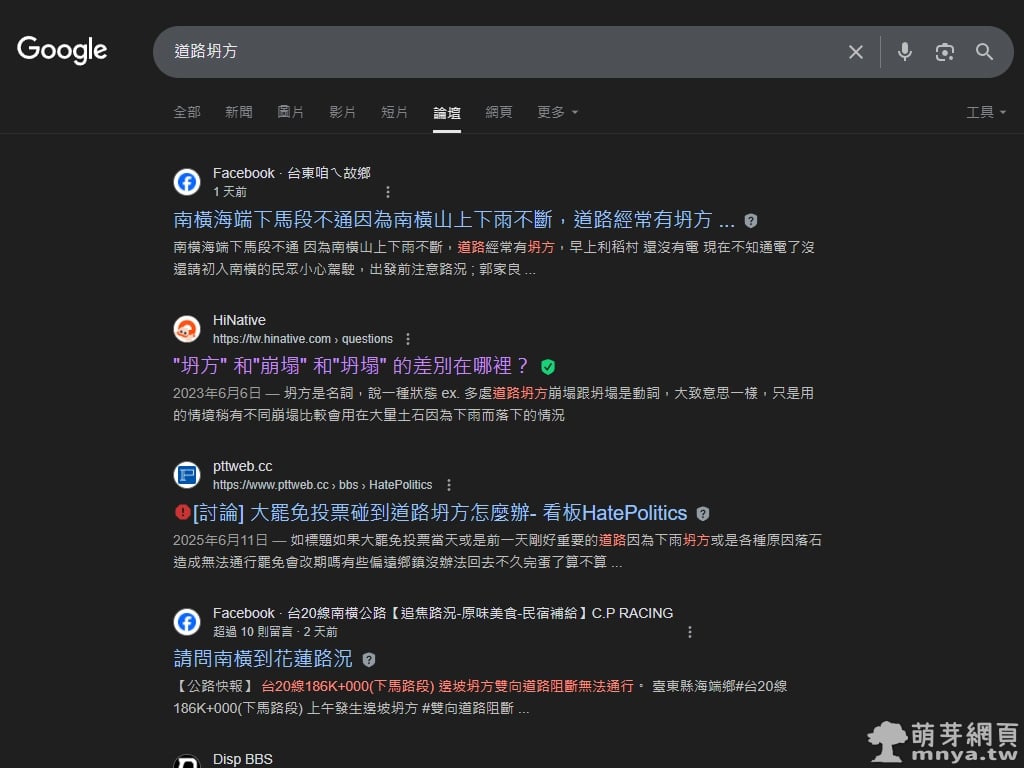Open the pttweb 大罷免投票 HatePolitics thread
Viewport: 1024px width, 768px height.
(440, 513)
